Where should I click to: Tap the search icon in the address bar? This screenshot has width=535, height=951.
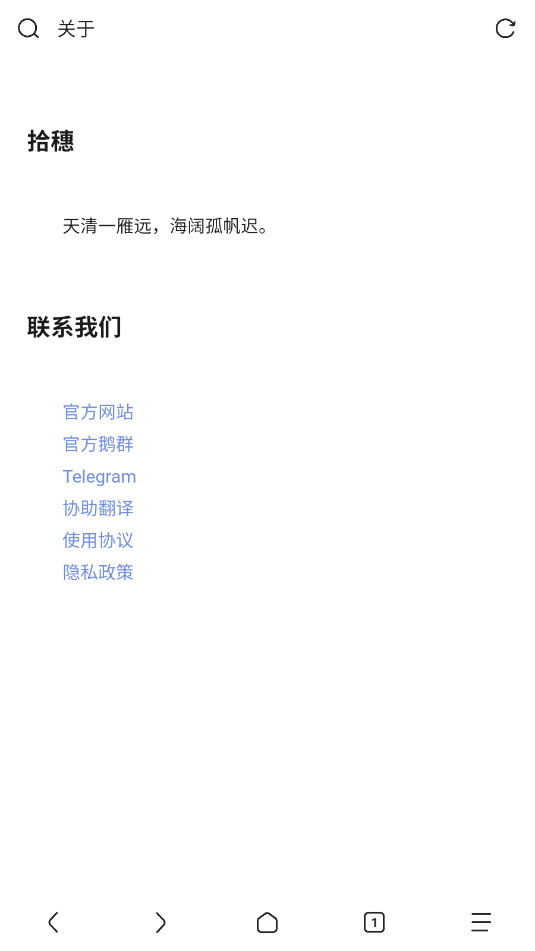(28, 29)
